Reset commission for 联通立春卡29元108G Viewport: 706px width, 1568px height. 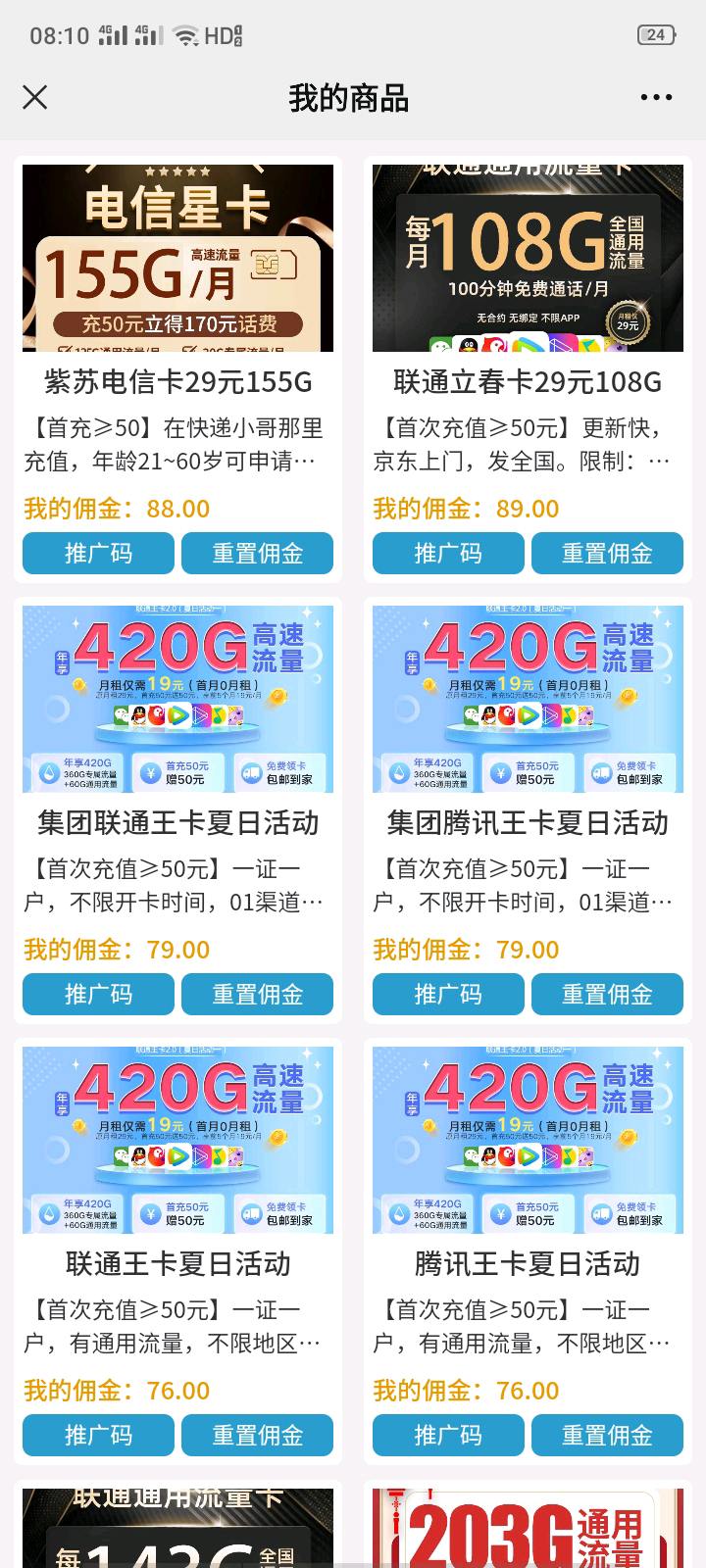point(607,554)
